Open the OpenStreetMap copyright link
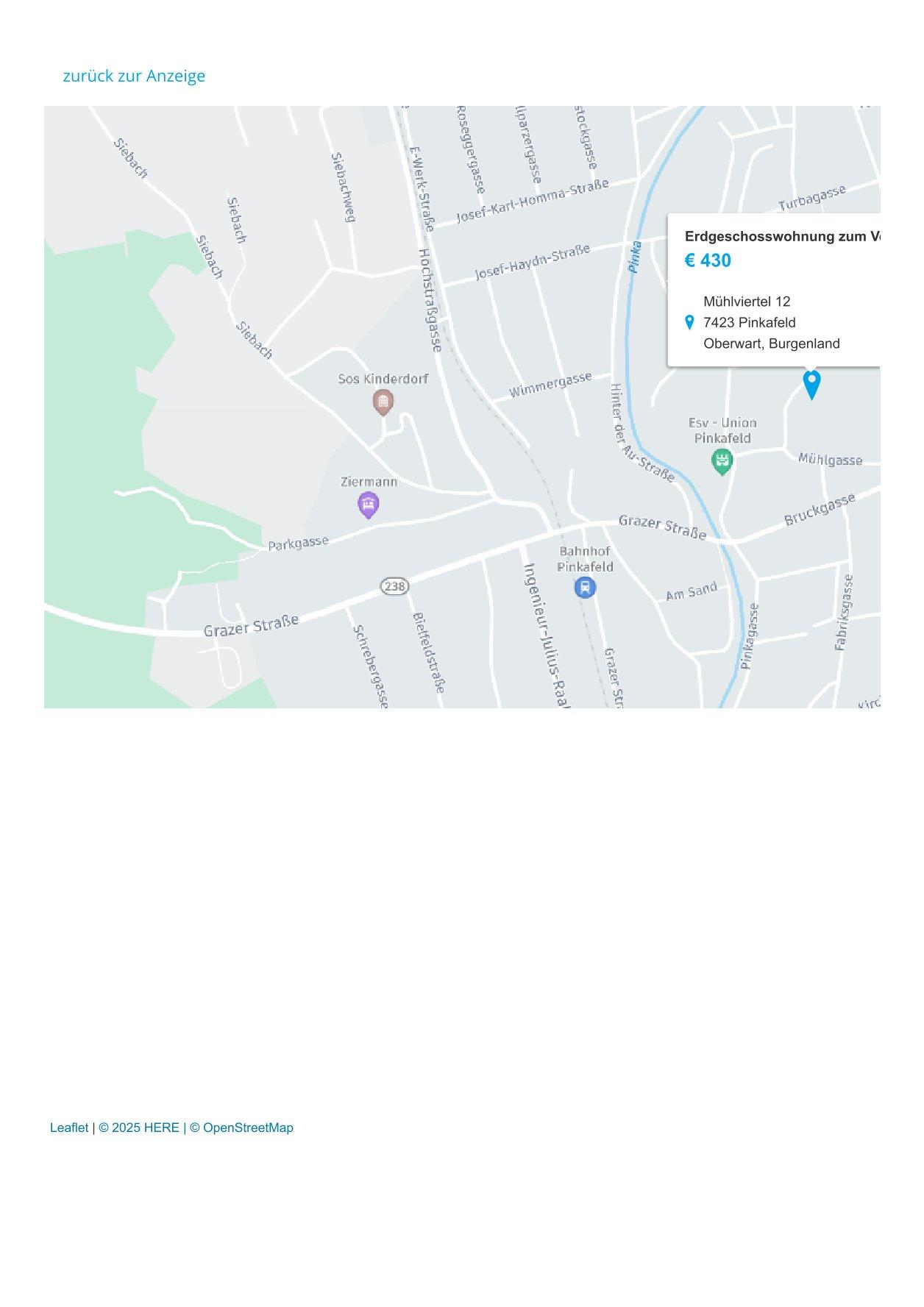The height and width of the screenshot is (1307, 924). coord(248,1128)
